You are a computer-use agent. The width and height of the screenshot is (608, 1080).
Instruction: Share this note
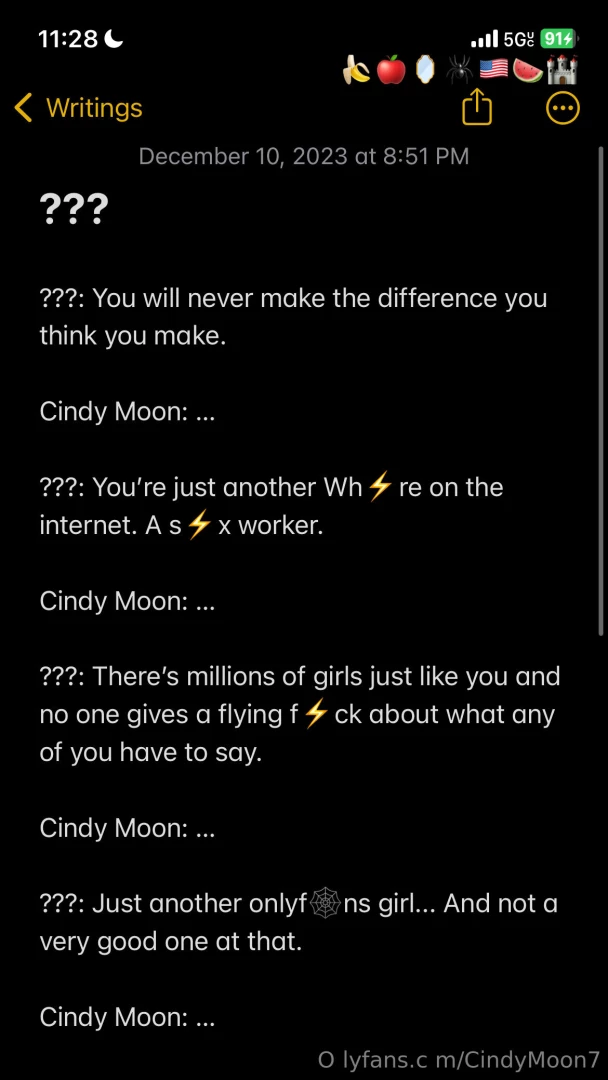click(x=477, y=107)
